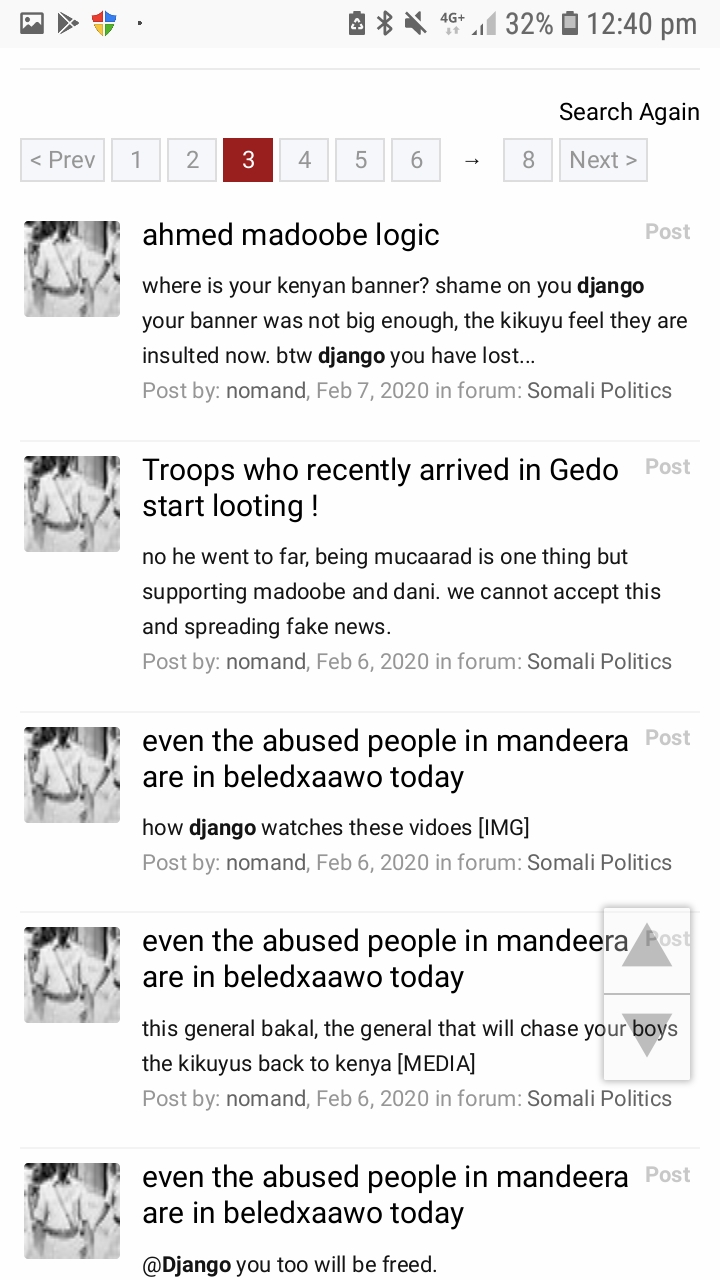This screenshot has width=720, height=1280.
Task: Open results page 6
Action: (416, 160)
